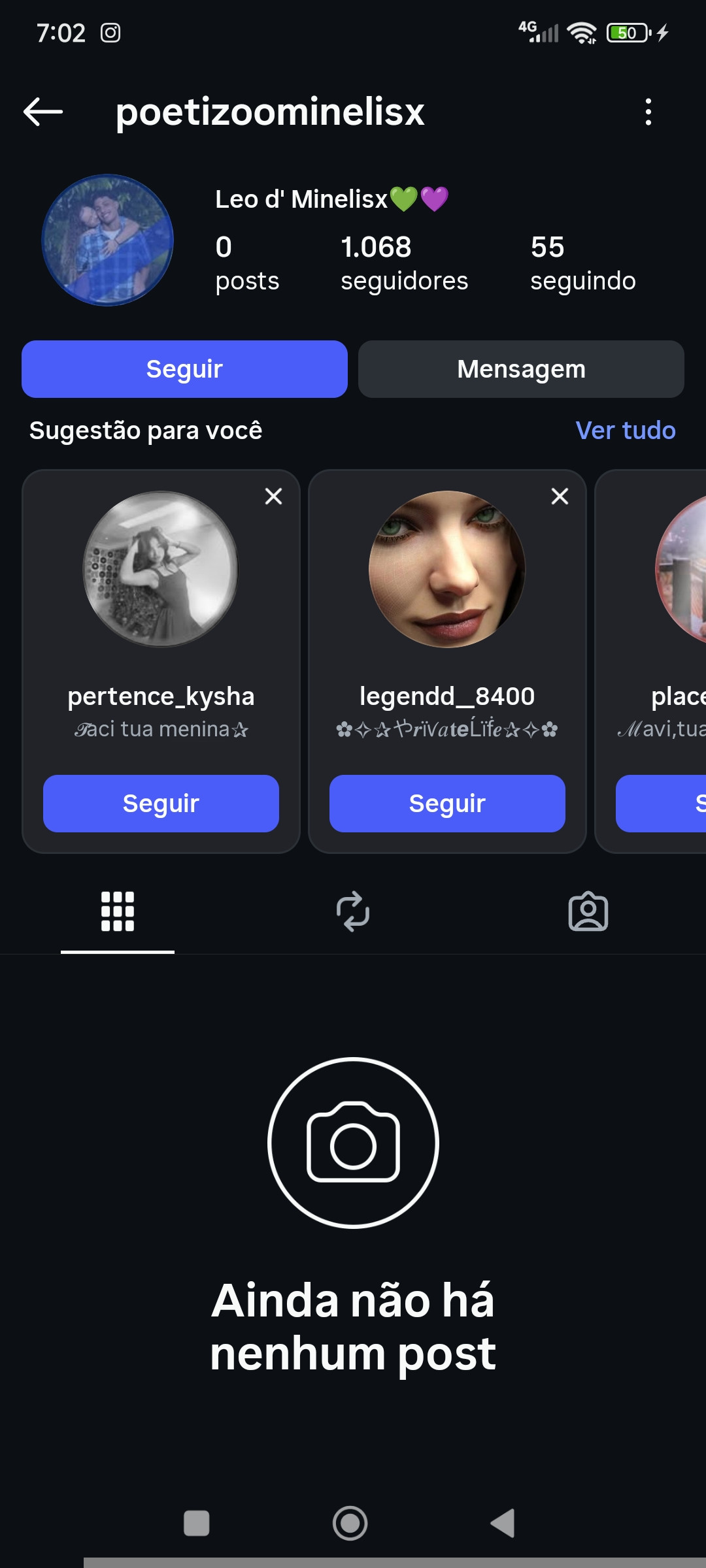Dismiss the pertence_kysha suggestion
This screenshot has width=706, height=1568.
click(x=273, y=497)
